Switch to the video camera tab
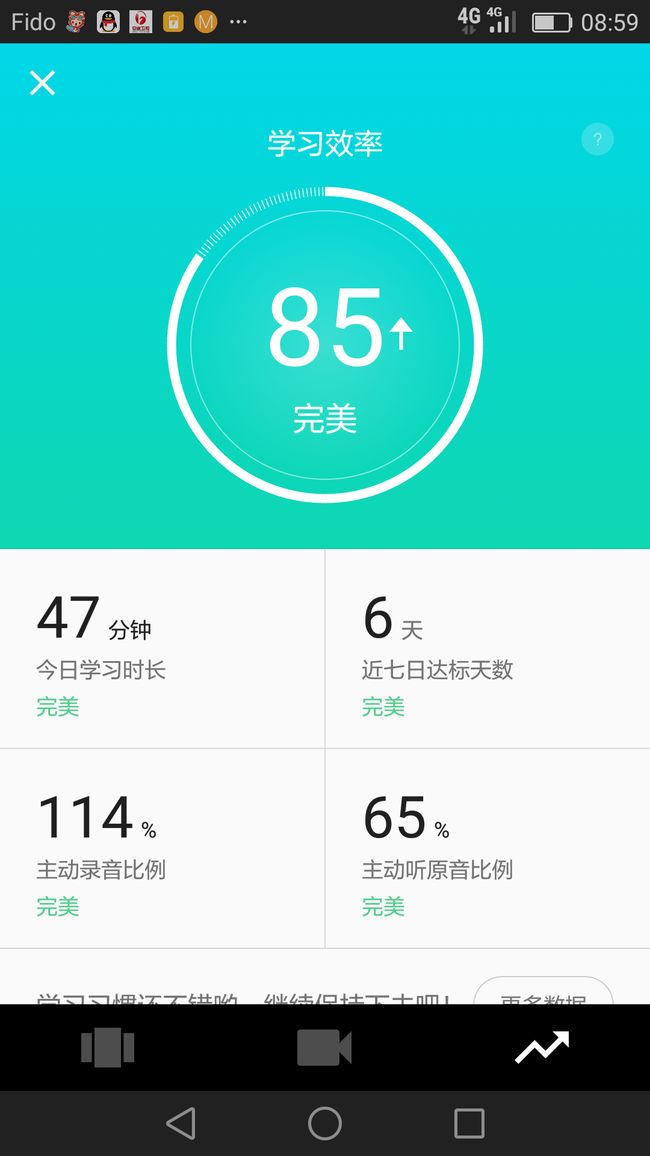This screenshot has height=1156, width=650. (324, 1047)
